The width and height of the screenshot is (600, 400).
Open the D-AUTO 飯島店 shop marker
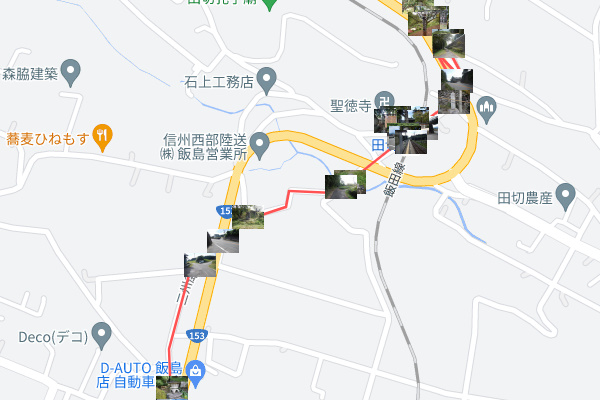click(x=196, y=370)
